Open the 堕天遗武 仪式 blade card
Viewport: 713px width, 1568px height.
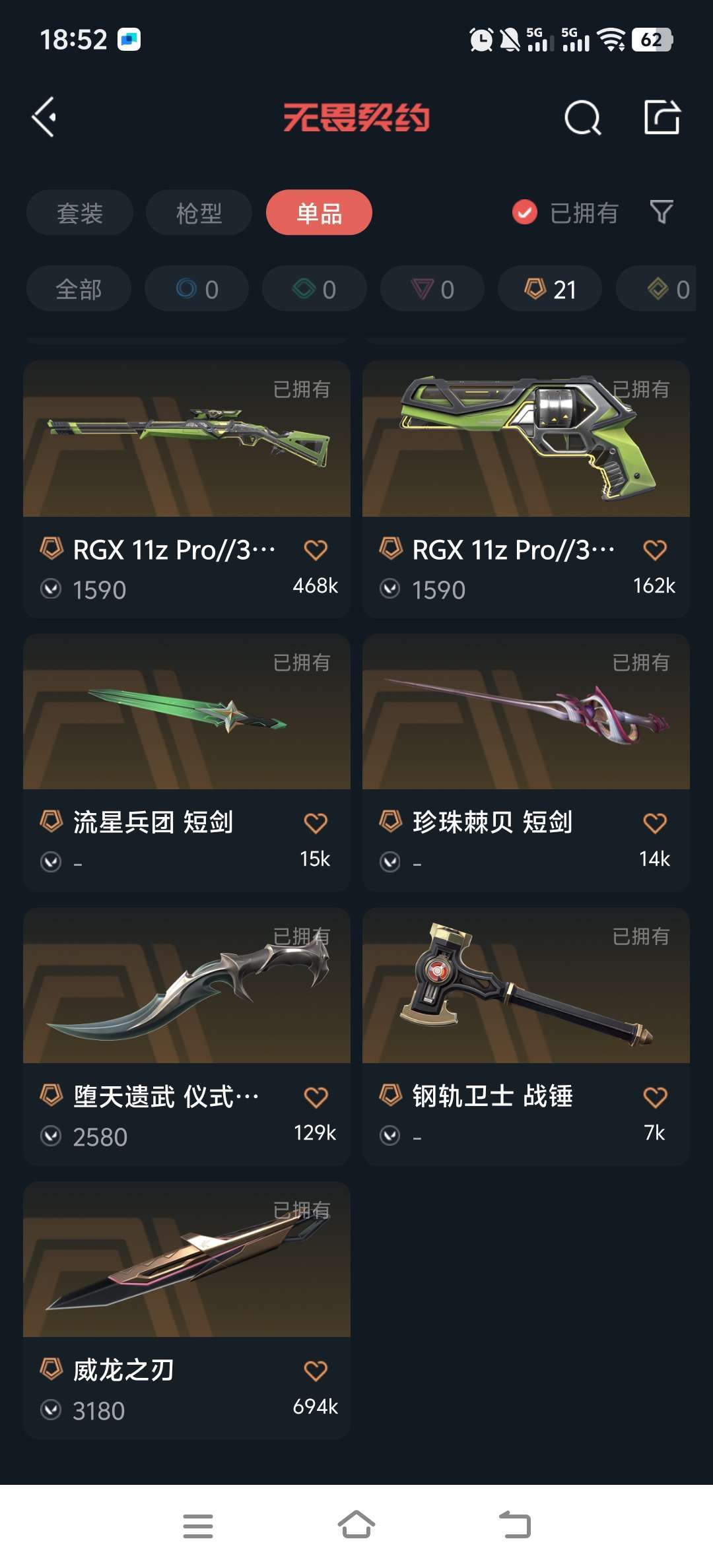click(187, 1036)
